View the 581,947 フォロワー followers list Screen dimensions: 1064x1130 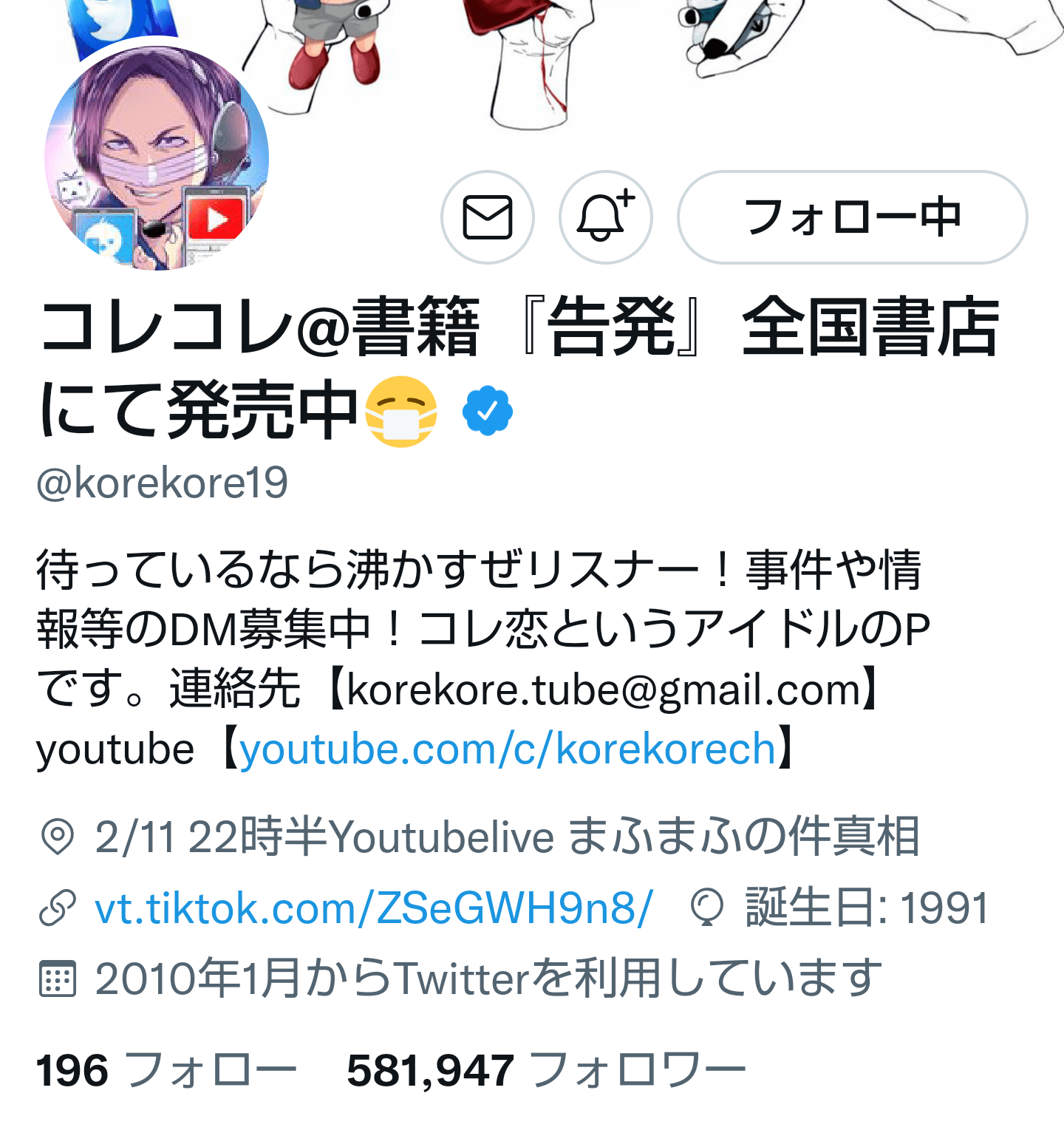coord(545,1070)
